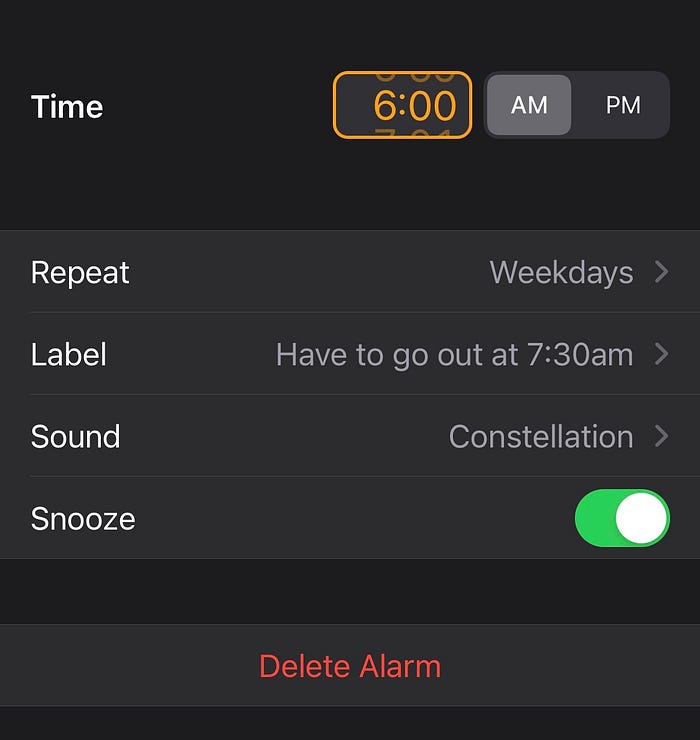
Task: Switch the alarm to PM
Action: click(622, 105)
